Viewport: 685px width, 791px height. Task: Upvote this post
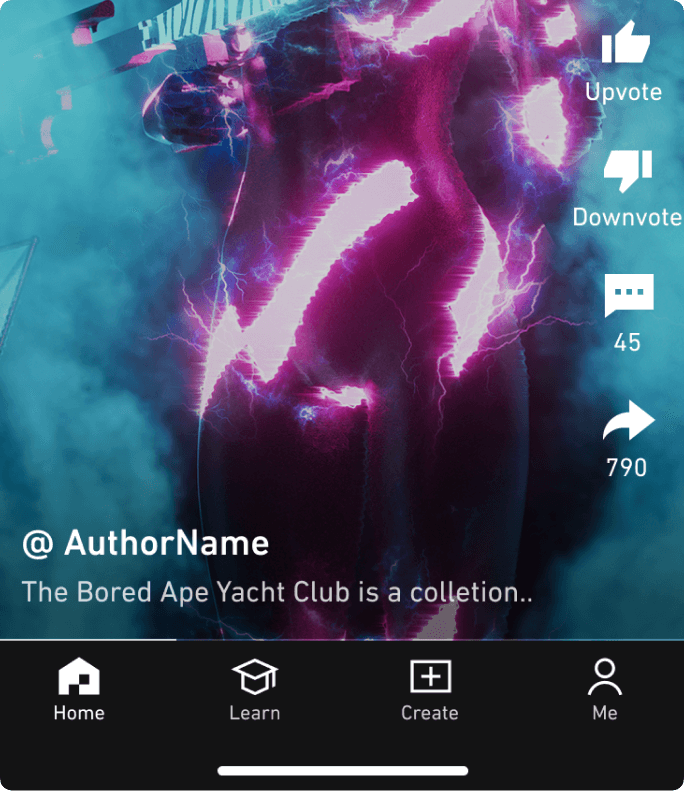tap(626, 45)
